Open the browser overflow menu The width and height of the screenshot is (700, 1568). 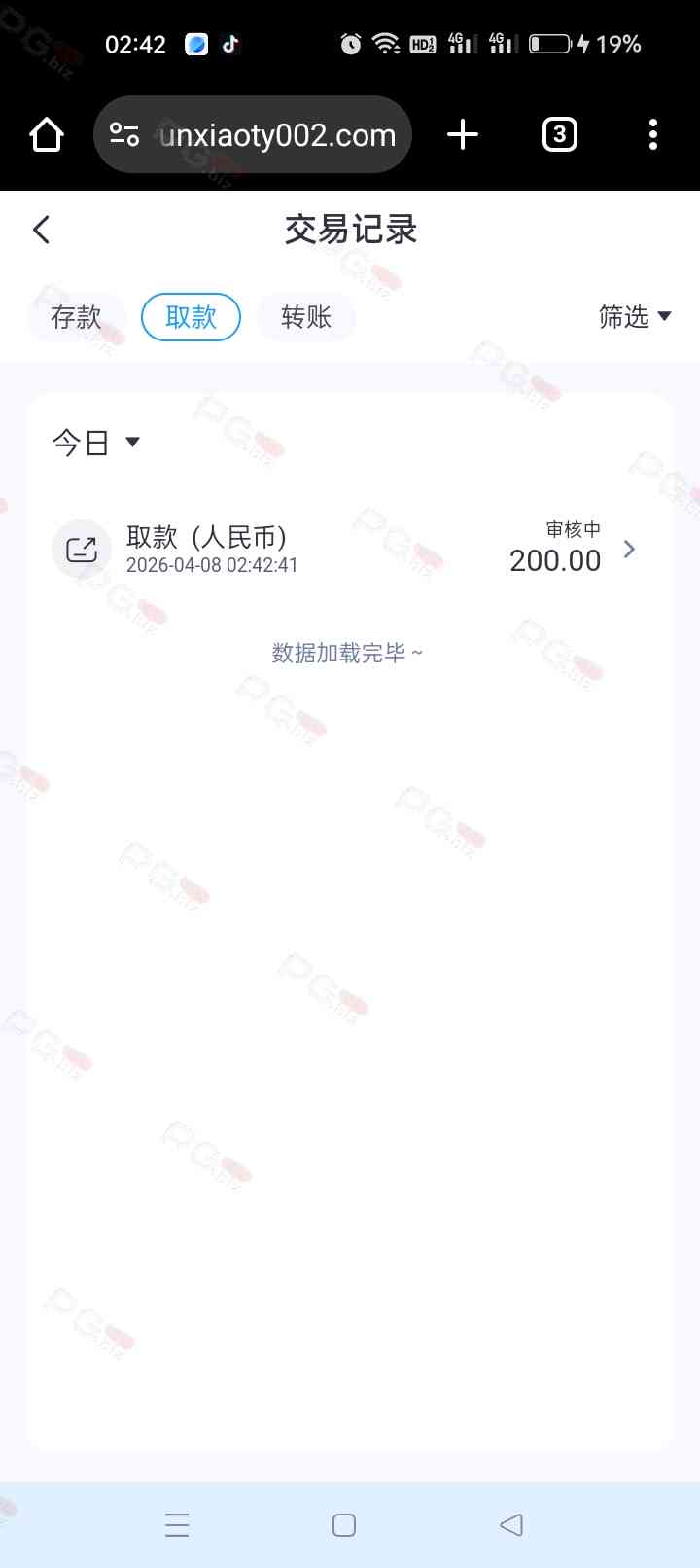(653, 134)
